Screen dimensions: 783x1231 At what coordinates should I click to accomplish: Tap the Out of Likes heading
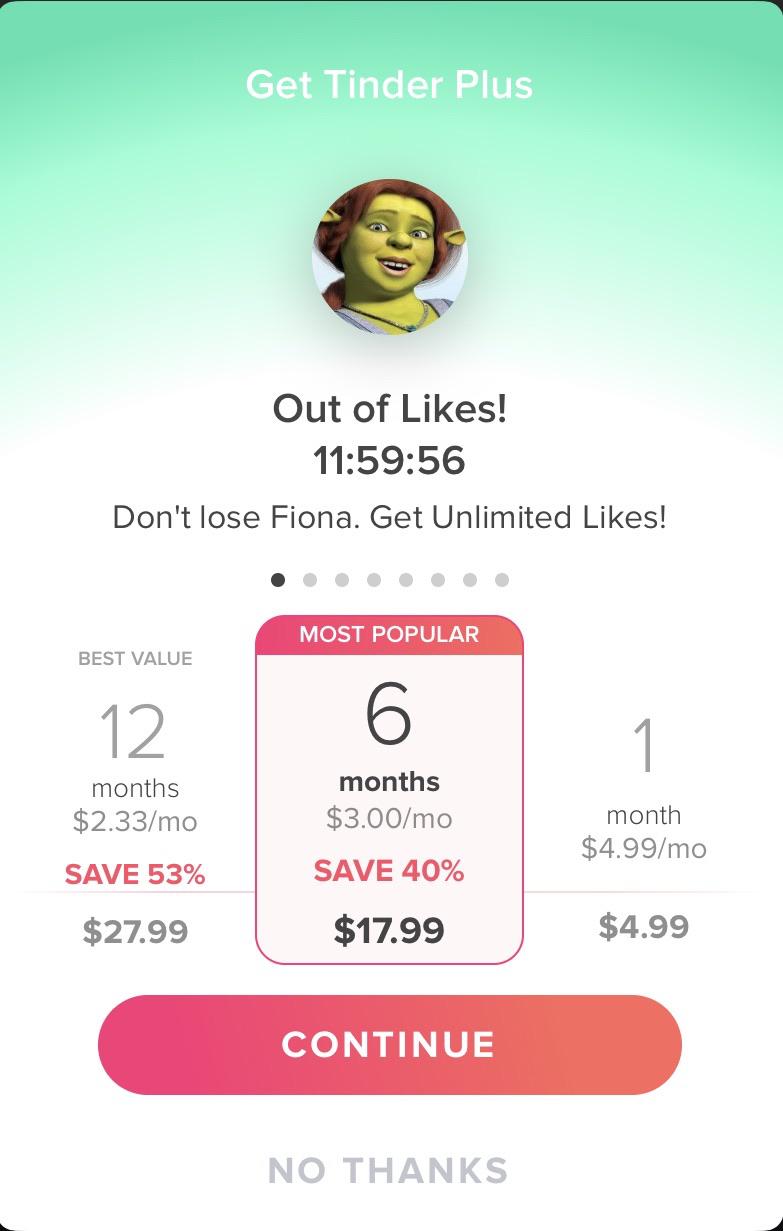click(391, 409)
